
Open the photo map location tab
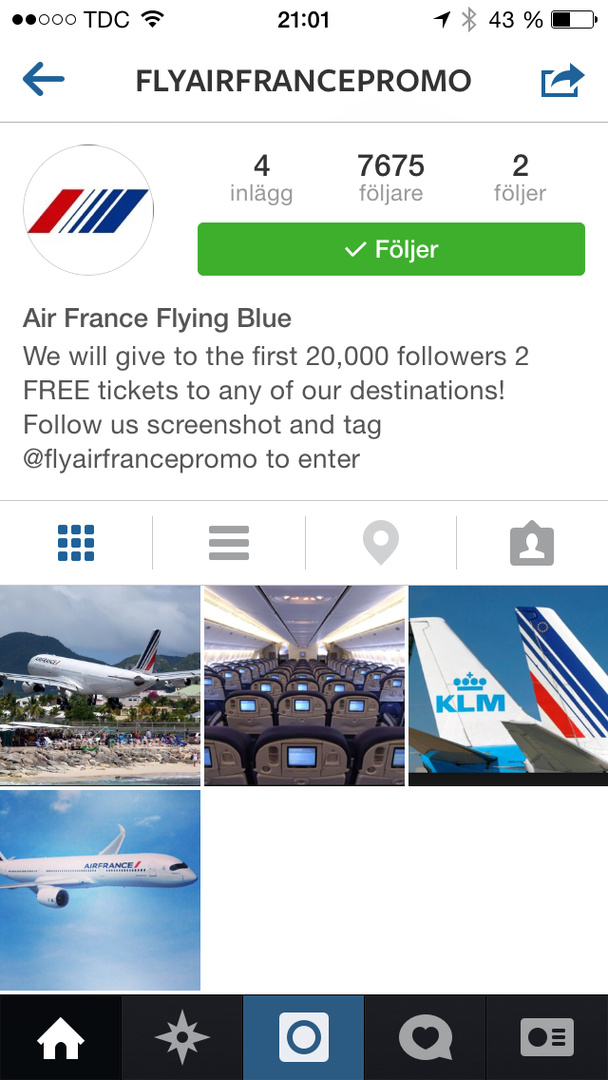coord(381,543)
